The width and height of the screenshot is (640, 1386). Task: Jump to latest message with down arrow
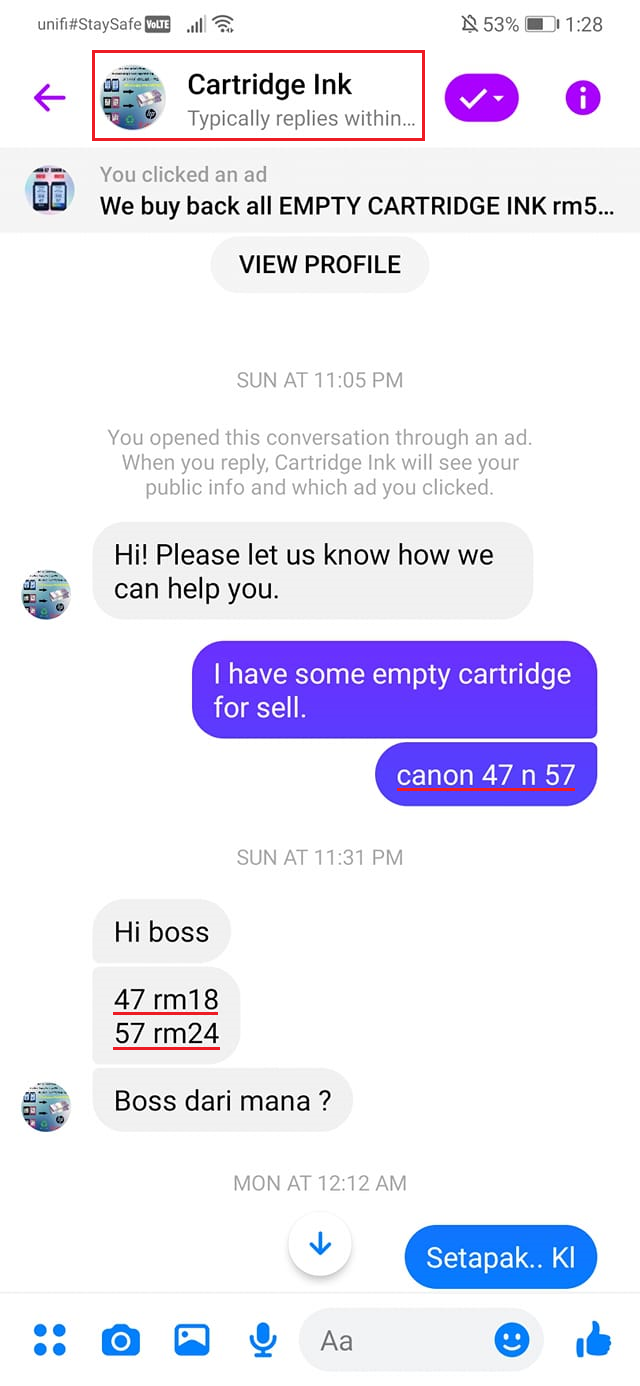coord(320,1244)
